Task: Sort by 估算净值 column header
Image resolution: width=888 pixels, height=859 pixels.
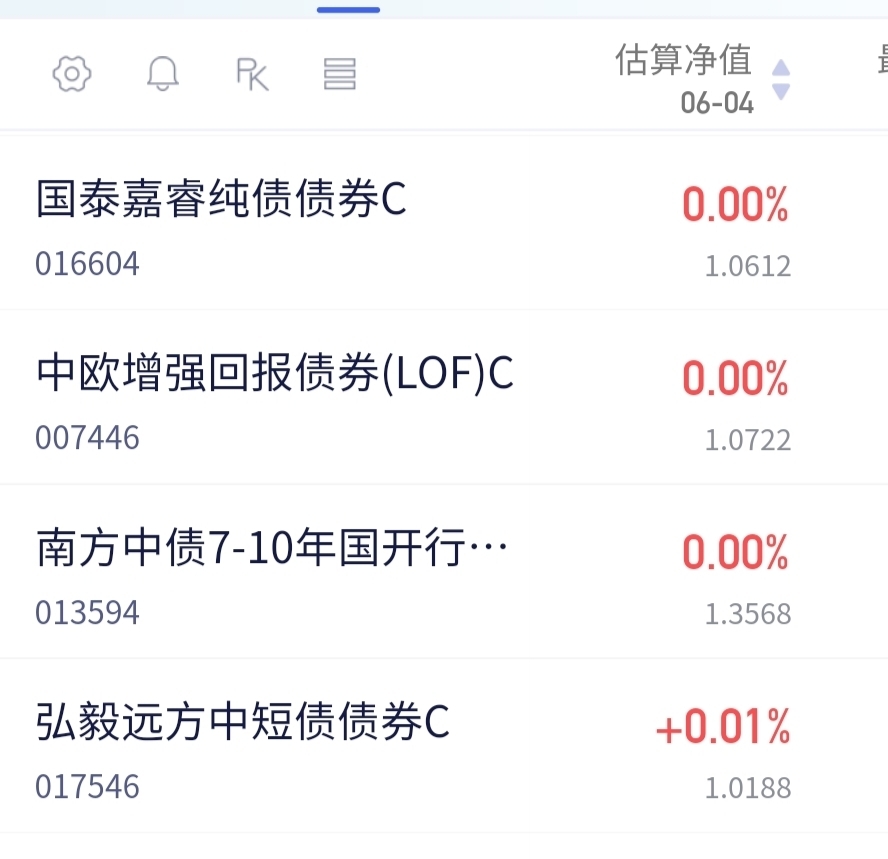Action: 702,79
